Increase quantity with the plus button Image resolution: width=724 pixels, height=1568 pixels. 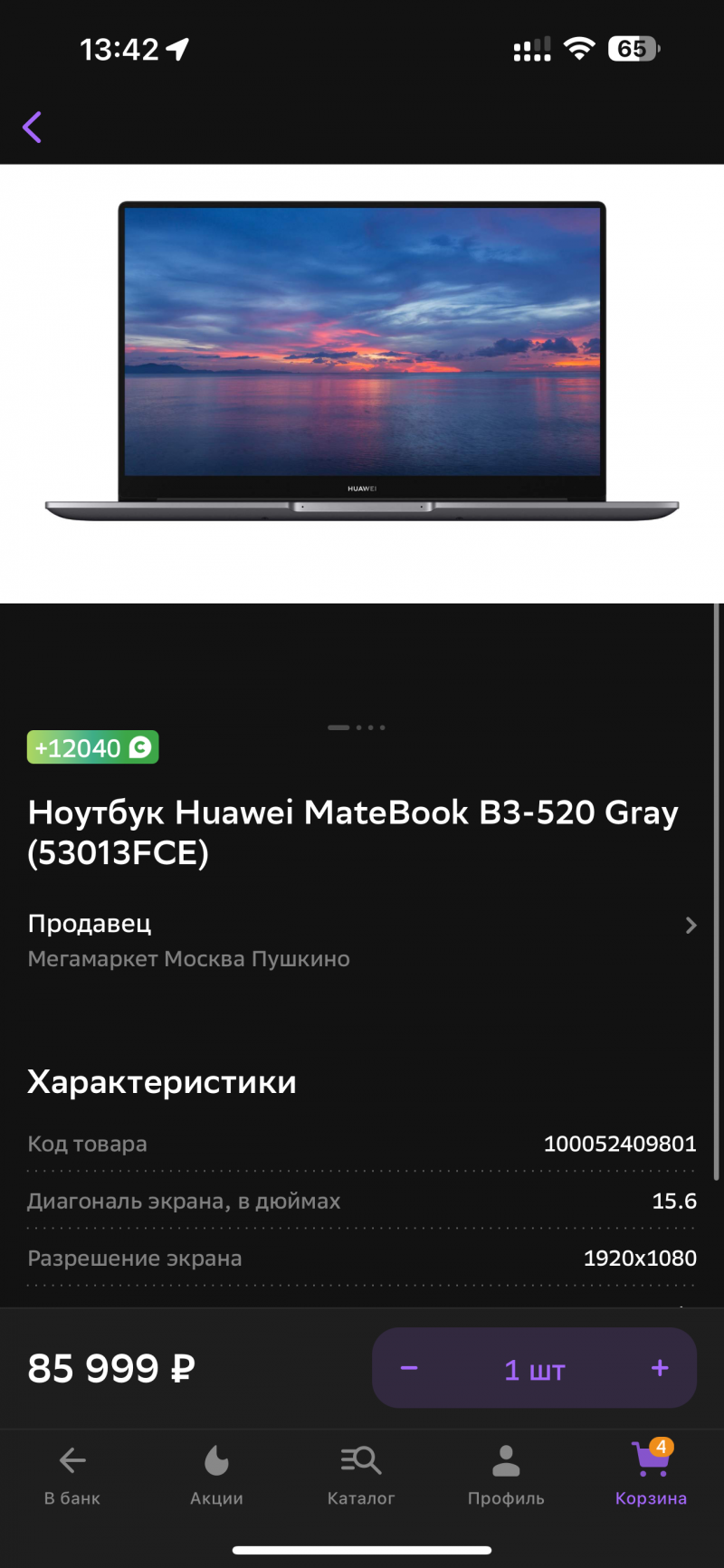pos(660,1368)
